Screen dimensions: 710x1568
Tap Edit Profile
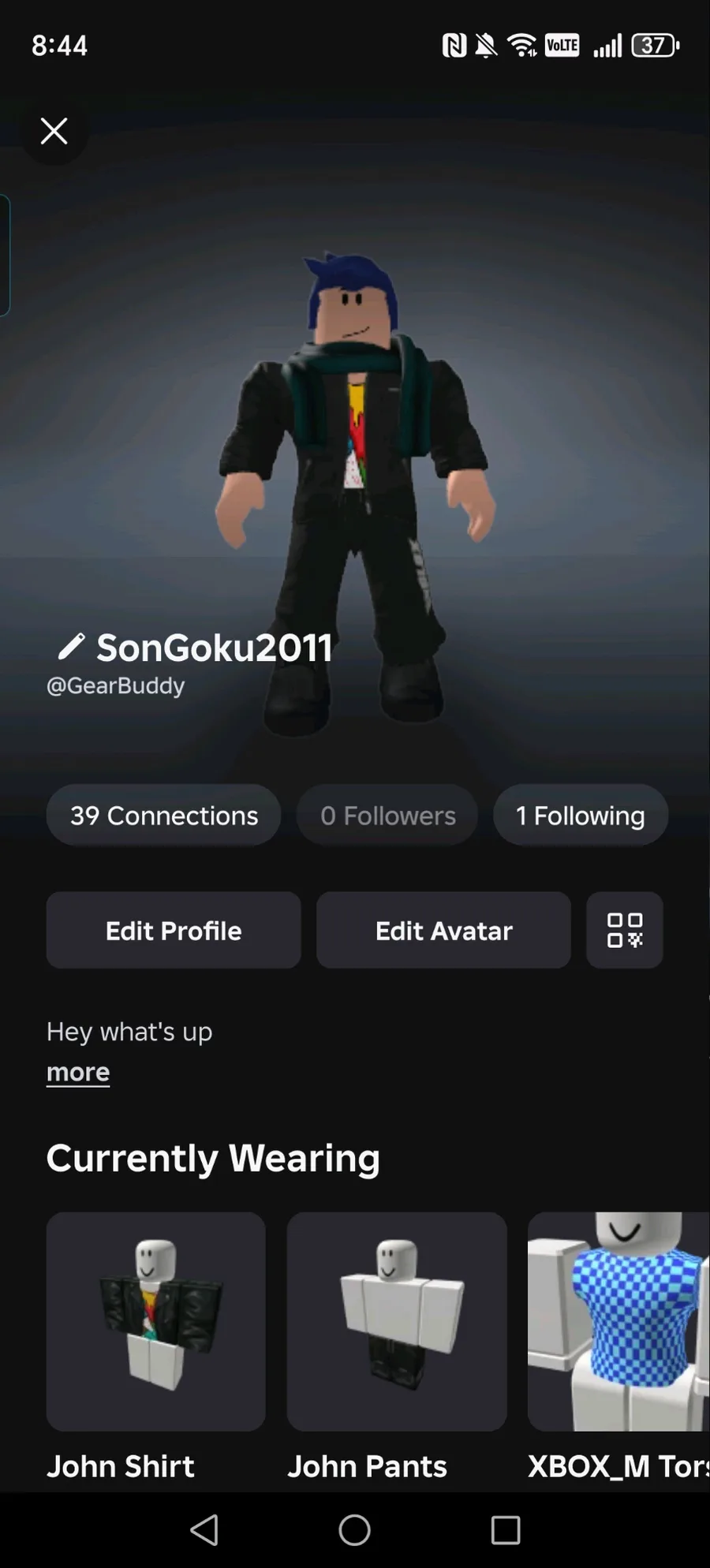[174, 930]
